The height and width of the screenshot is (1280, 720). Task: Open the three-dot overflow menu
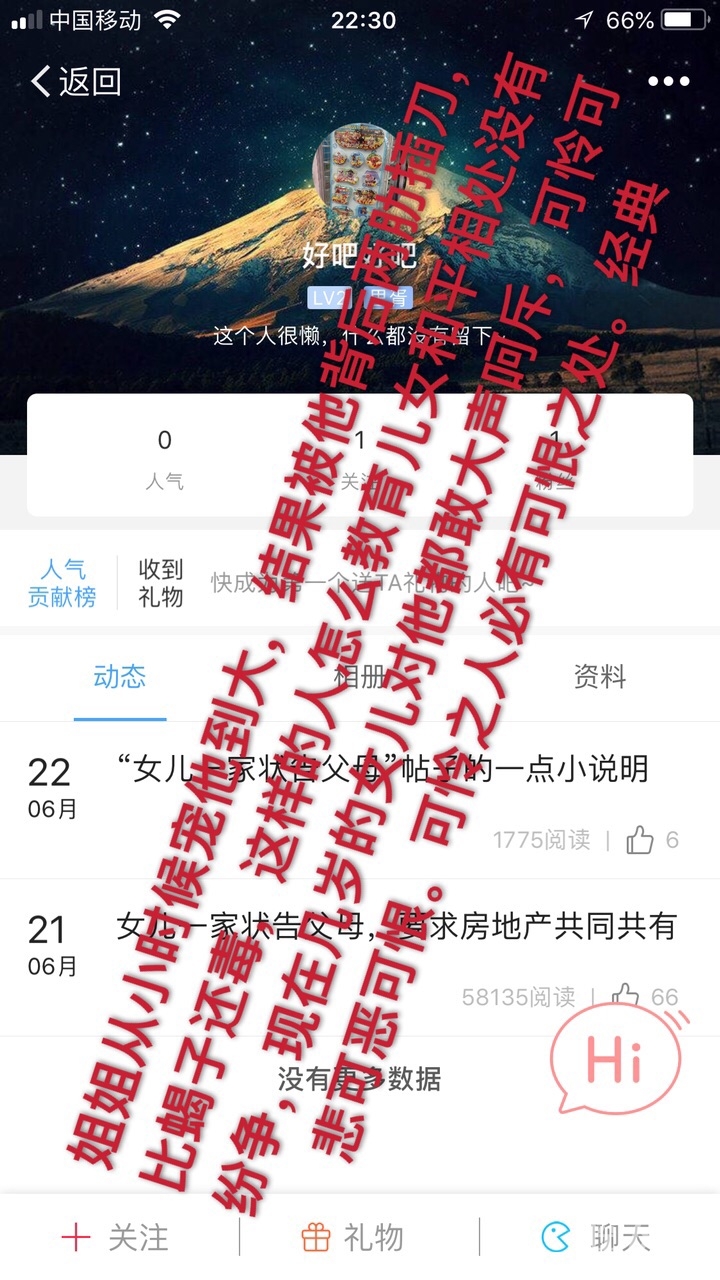coord(669,82)
